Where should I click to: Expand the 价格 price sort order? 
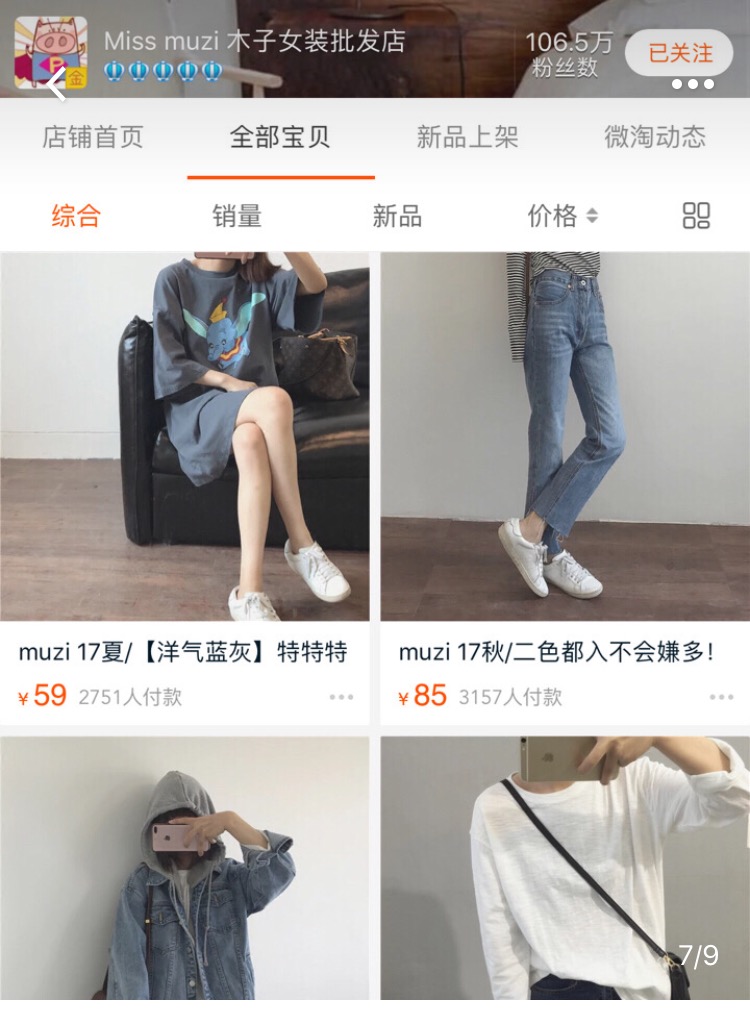tap(557, 215)
